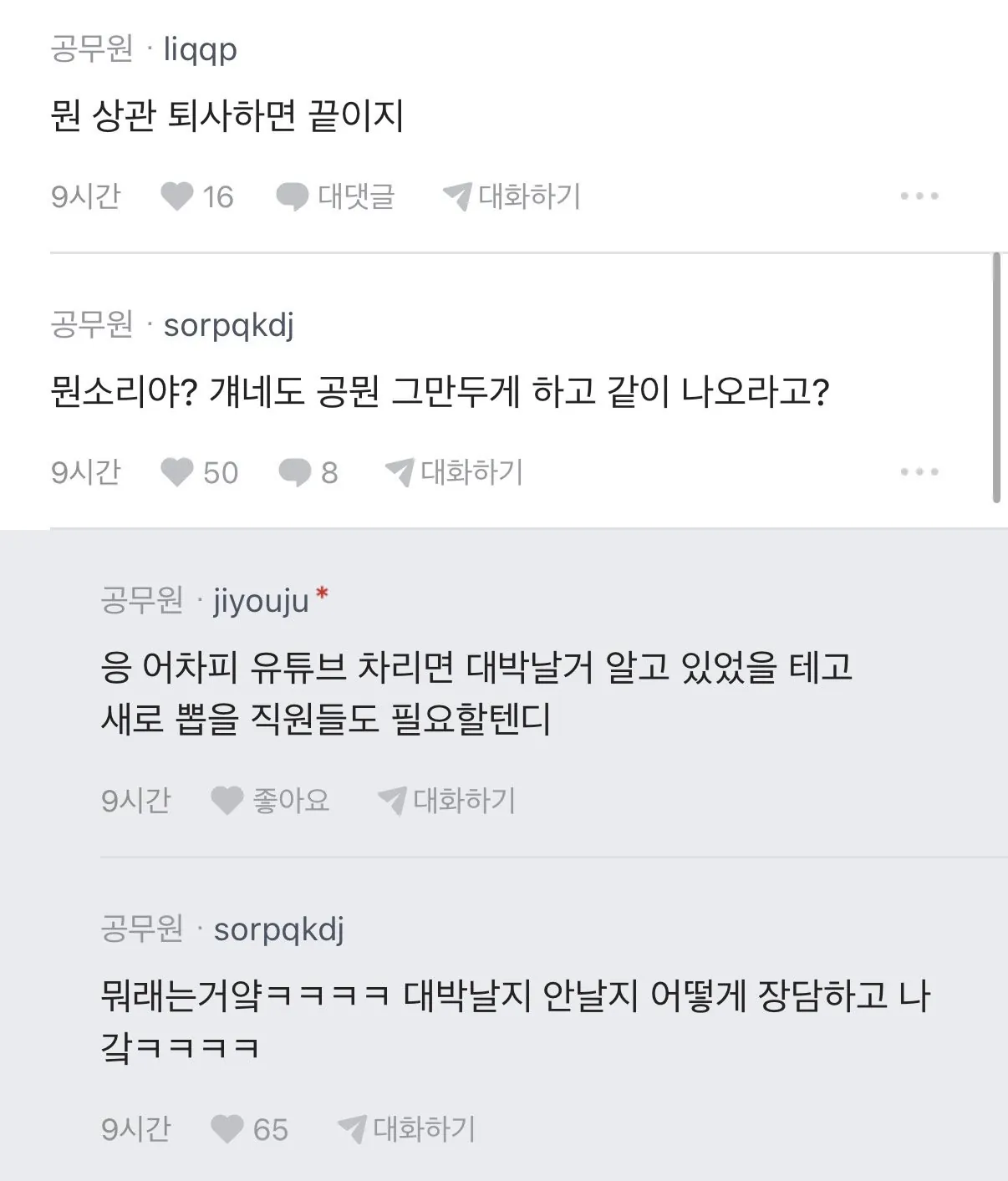Click the paper plane chat icon on jiyouju's reply

392,800
